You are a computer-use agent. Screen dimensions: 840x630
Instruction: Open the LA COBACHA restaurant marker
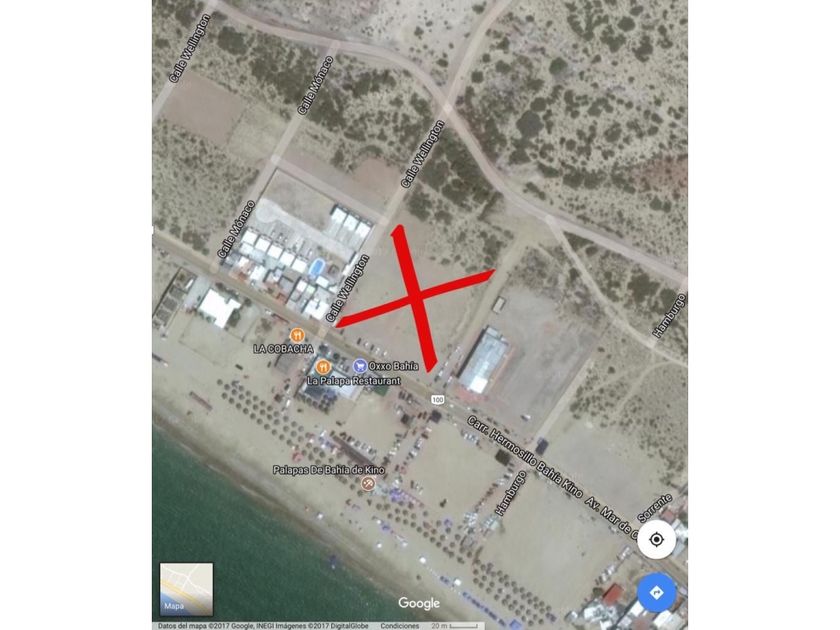coord(297,335)
